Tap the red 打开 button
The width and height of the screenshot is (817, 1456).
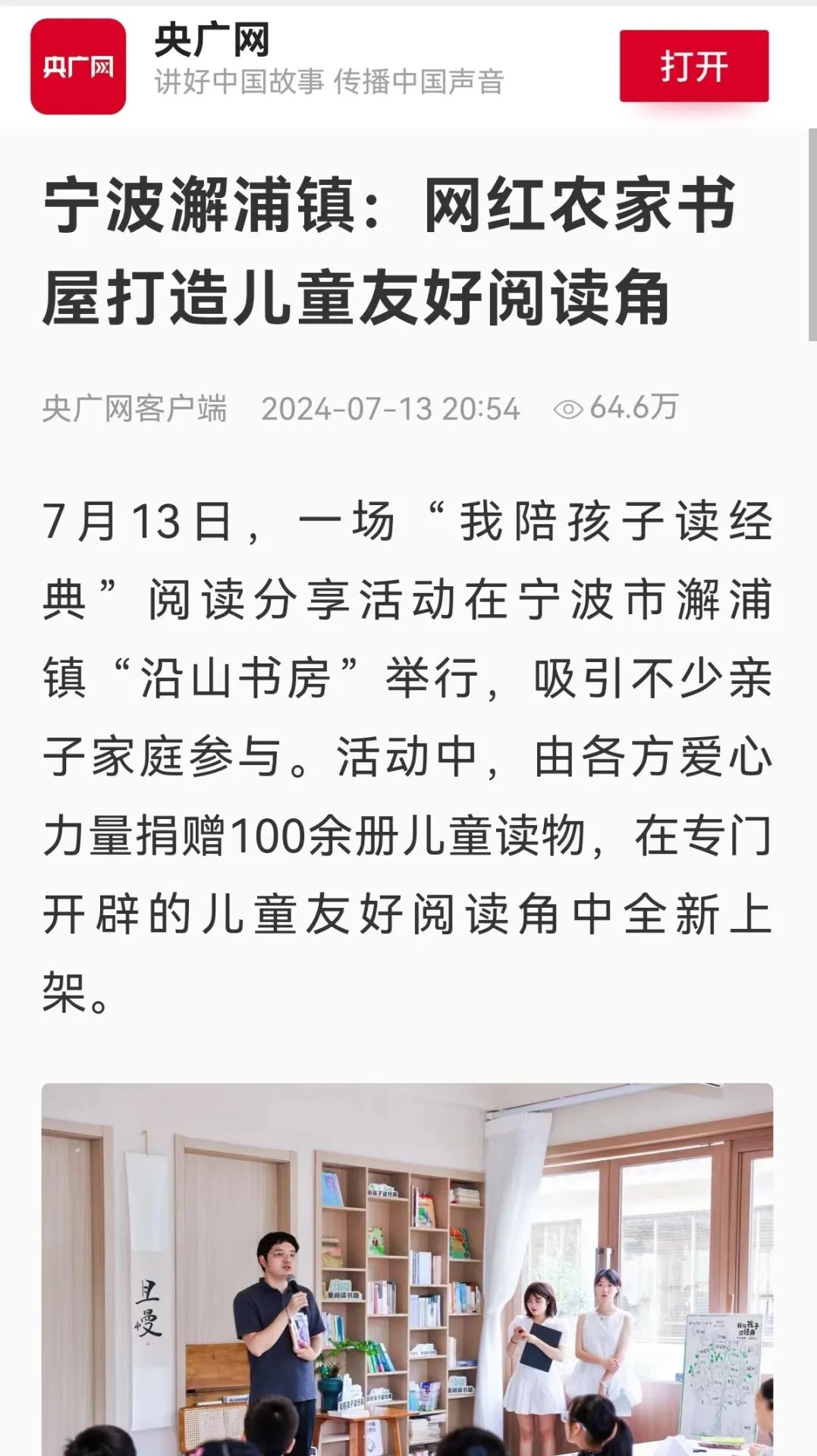[x=693, y=66]
